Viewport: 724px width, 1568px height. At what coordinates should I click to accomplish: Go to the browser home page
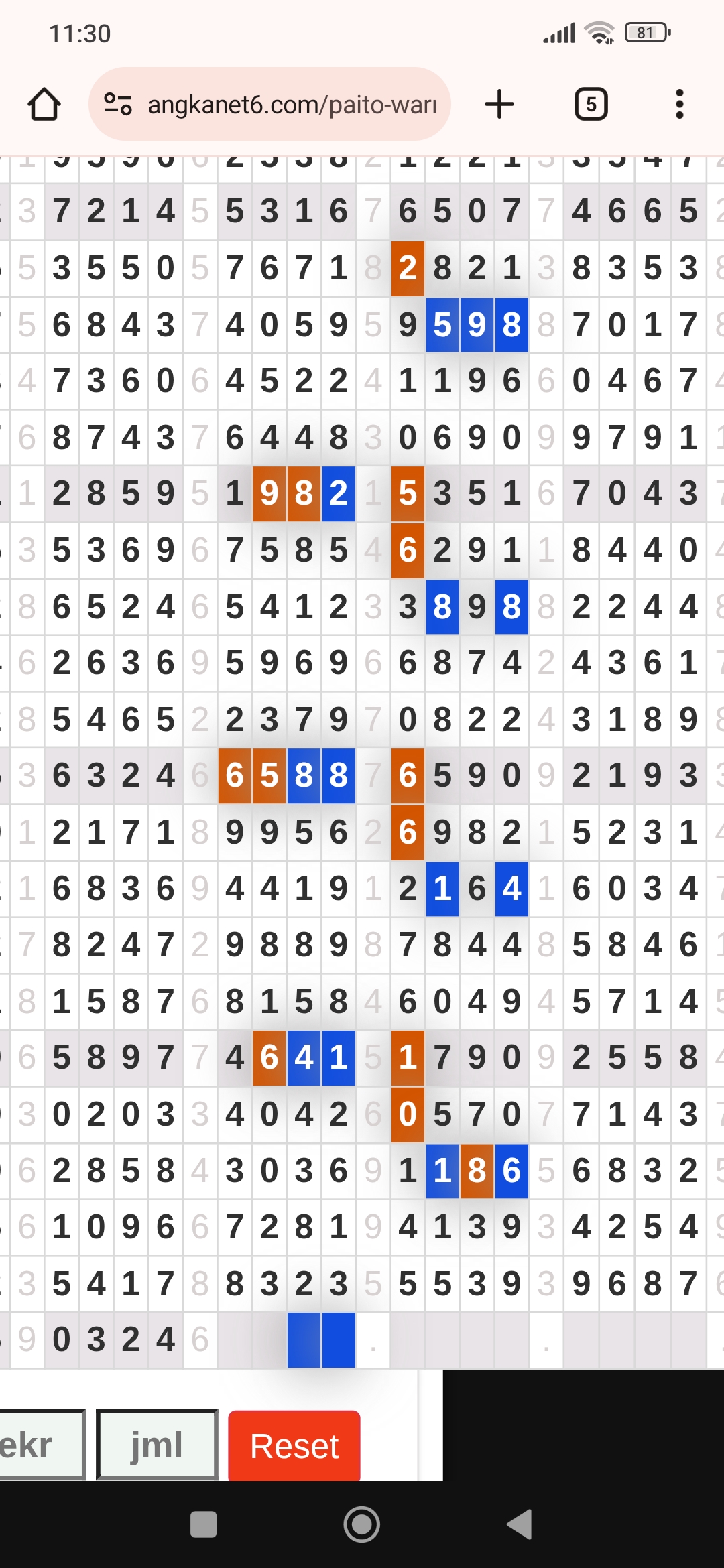[x=44, y=105]
